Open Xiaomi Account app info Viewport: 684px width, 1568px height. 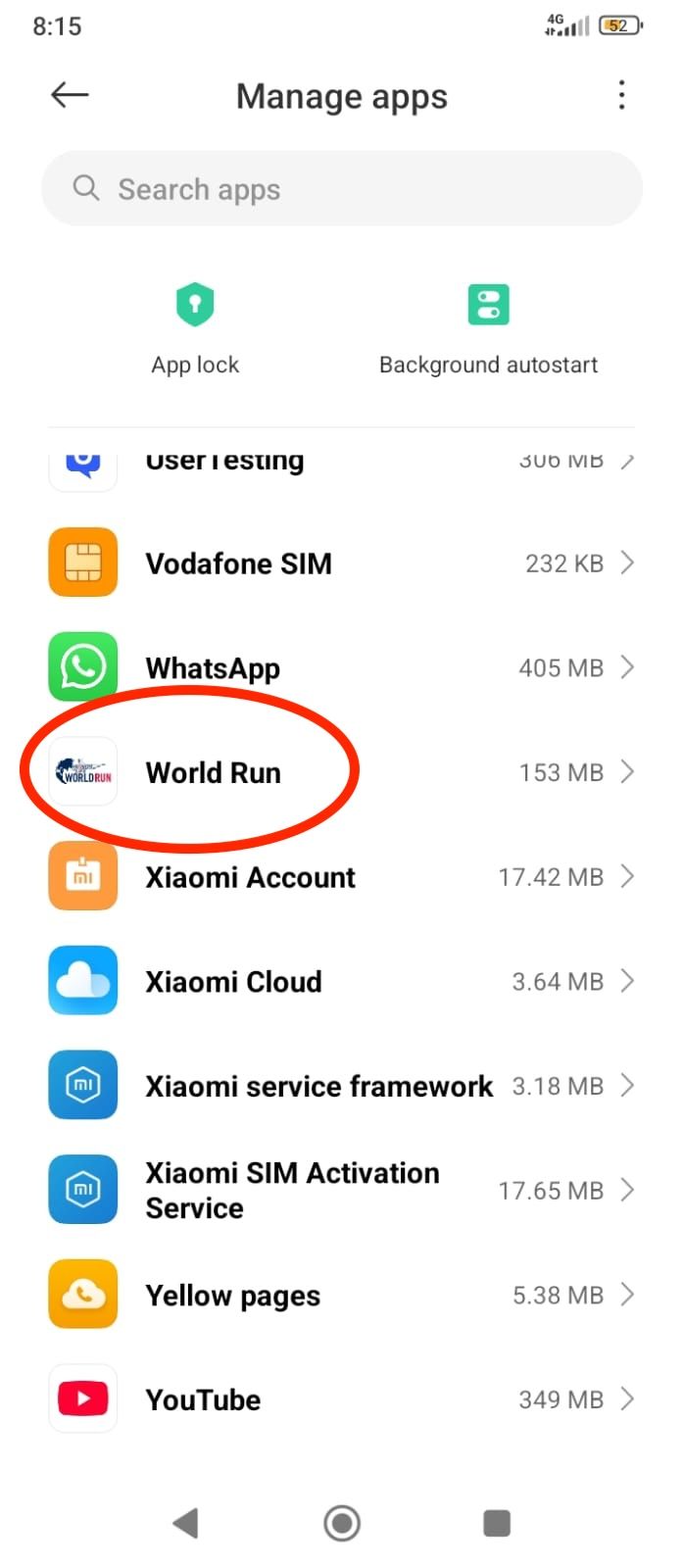coord(341,877)
